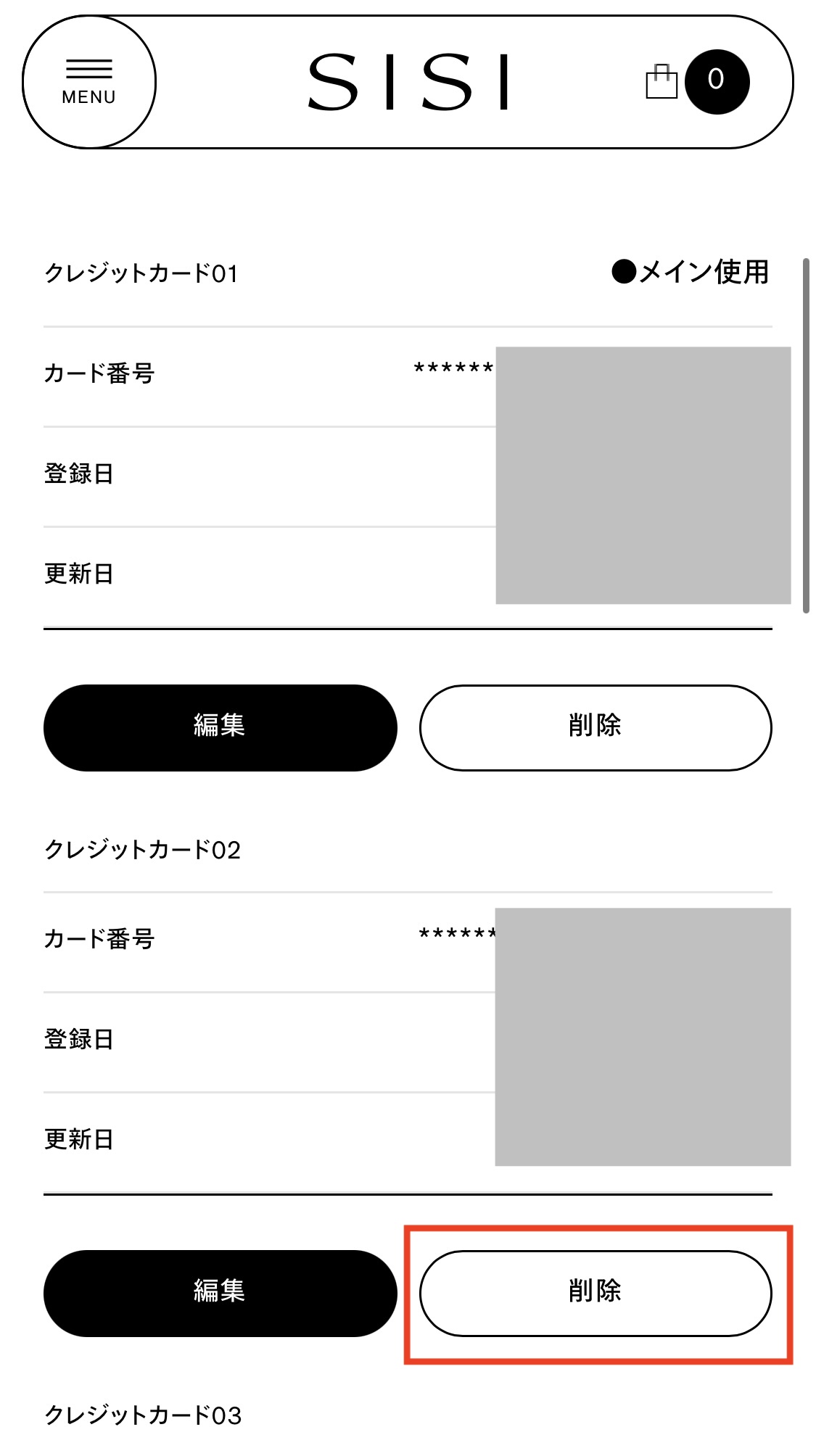Delete クレジットカード01 with 削除 button
Viewport: 816px width, 1456px height.
pos(595,727)
